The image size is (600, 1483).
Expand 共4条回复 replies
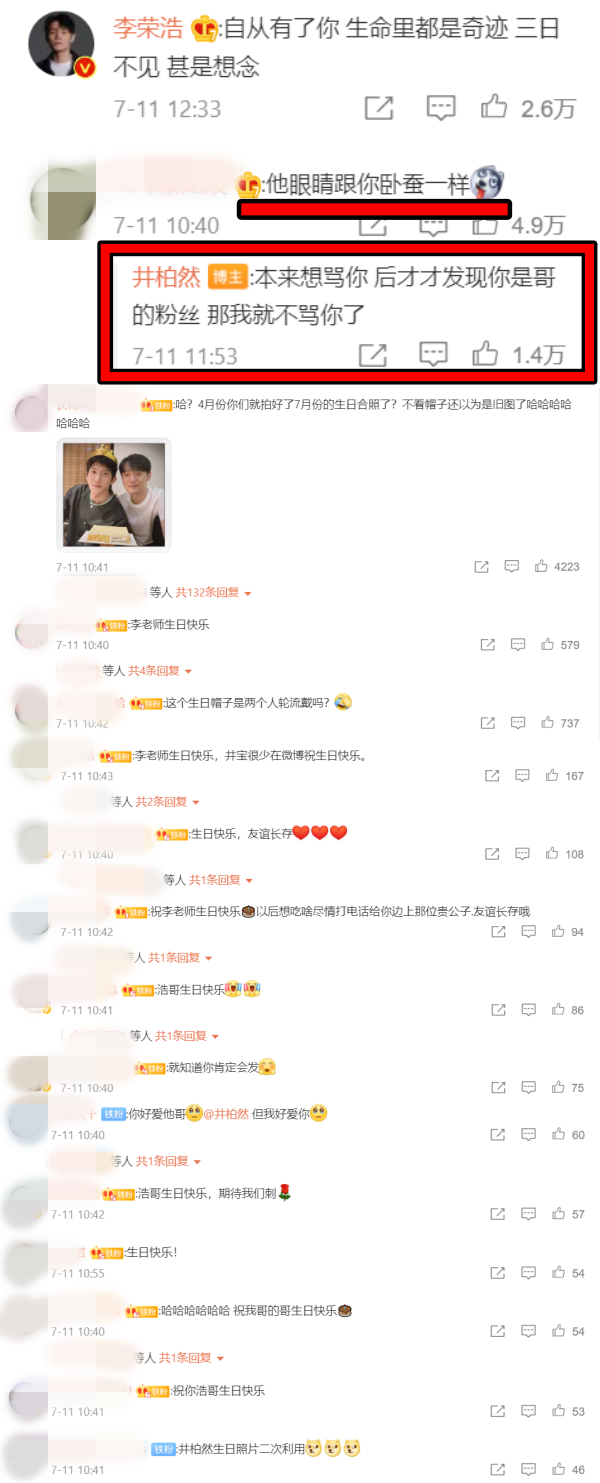click(x=159, y=671)
